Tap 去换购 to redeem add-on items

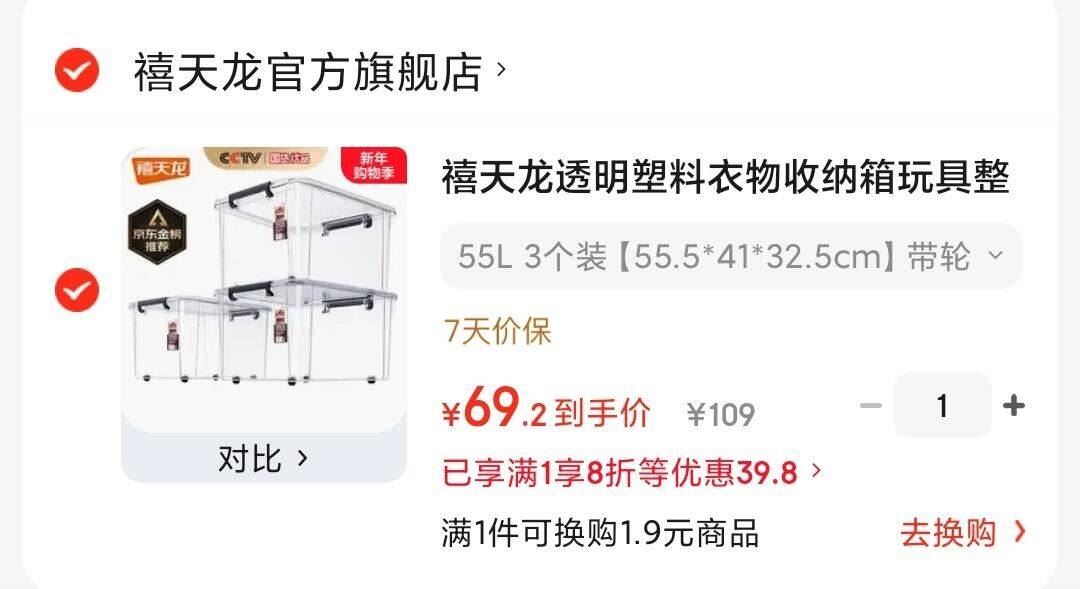click(962, 532)
